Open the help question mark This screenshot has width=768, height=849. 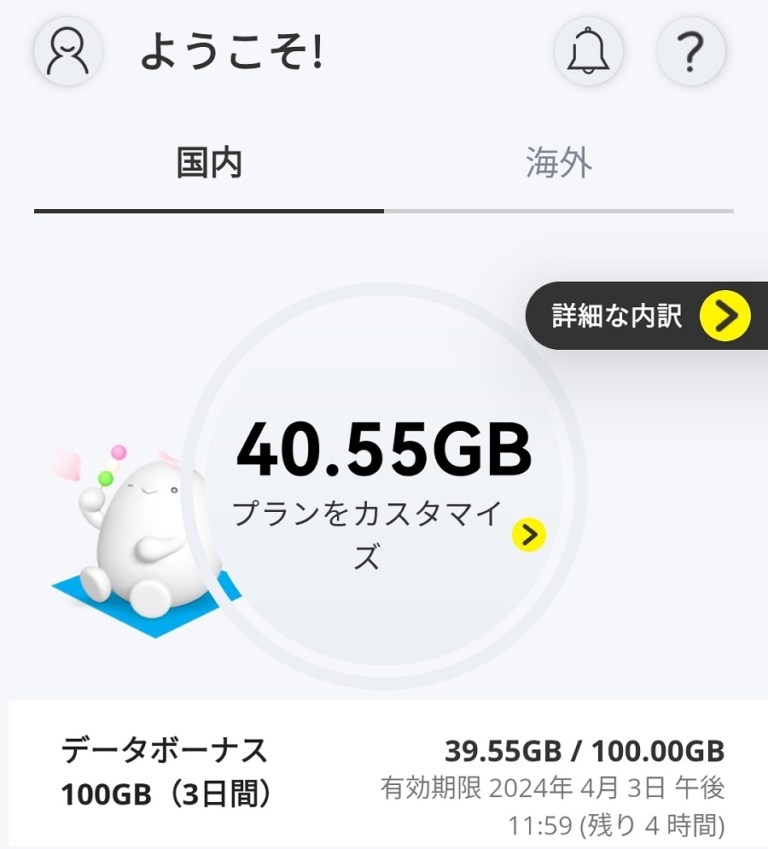coord(690,51)
